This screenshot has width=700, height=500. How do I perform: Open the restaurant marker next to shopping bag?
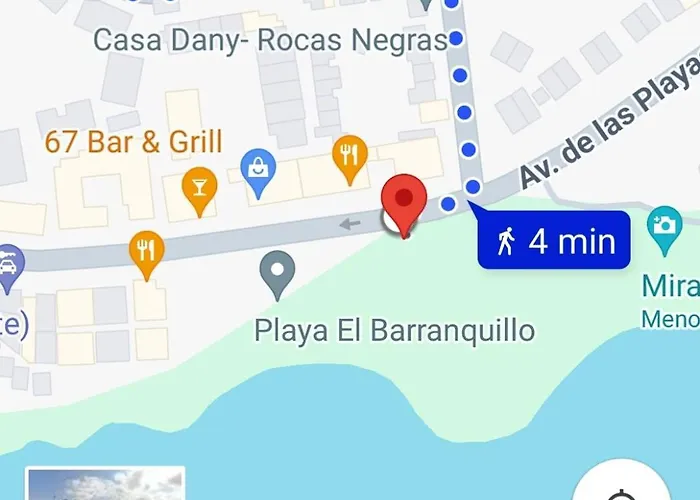click(348, 157)
